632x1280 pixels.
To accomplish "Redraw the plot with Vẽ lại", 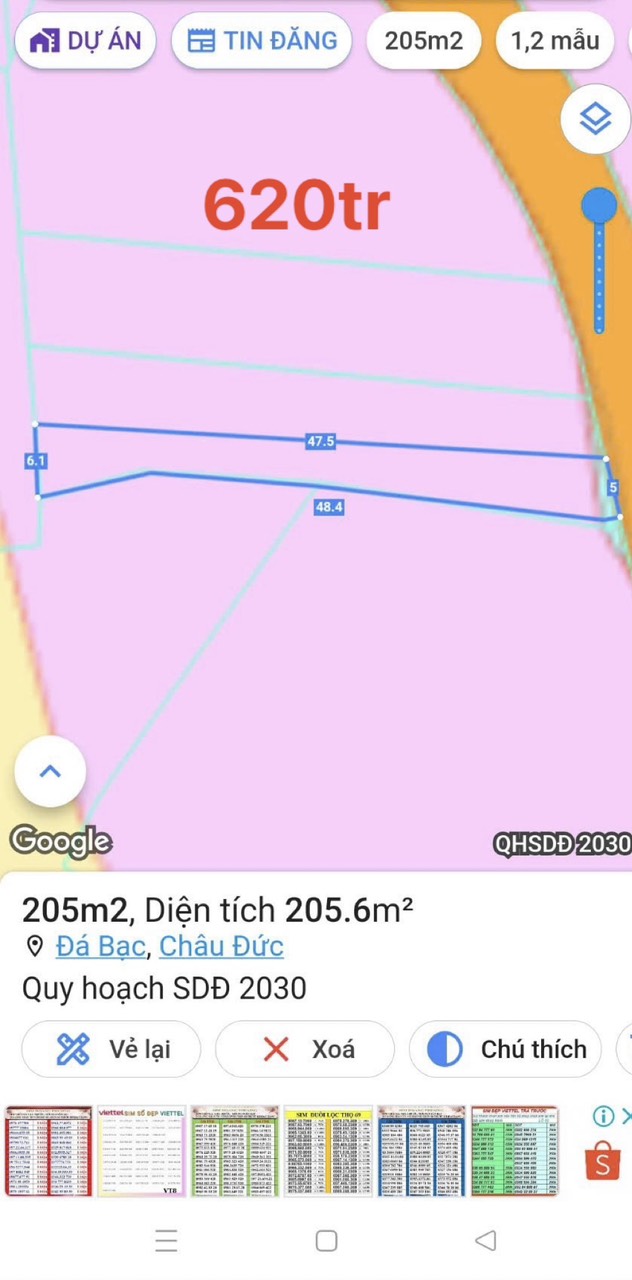I will pos(111,1049).
